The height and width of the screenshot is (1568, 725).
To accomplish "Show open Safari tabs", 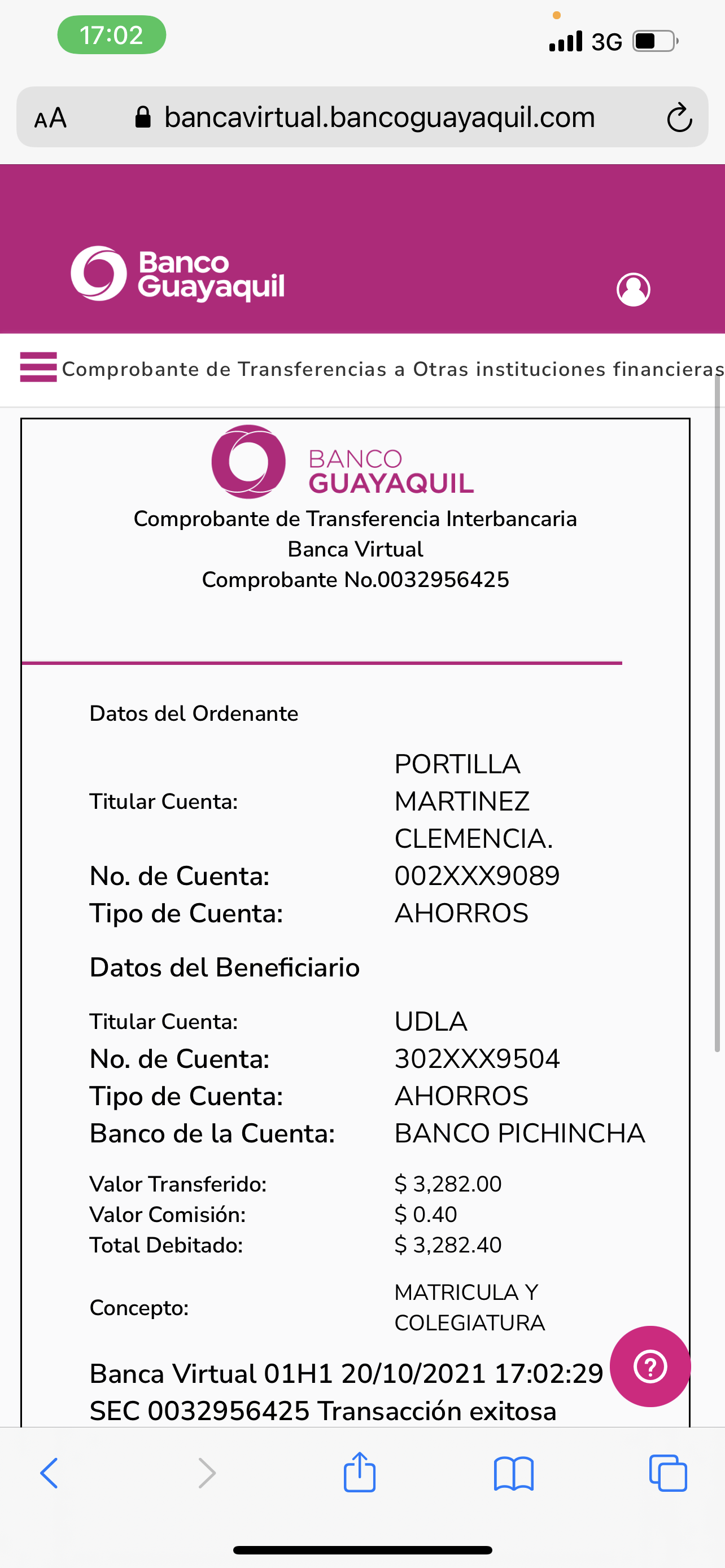I will pyautogui.click(x=668, y=1473).
